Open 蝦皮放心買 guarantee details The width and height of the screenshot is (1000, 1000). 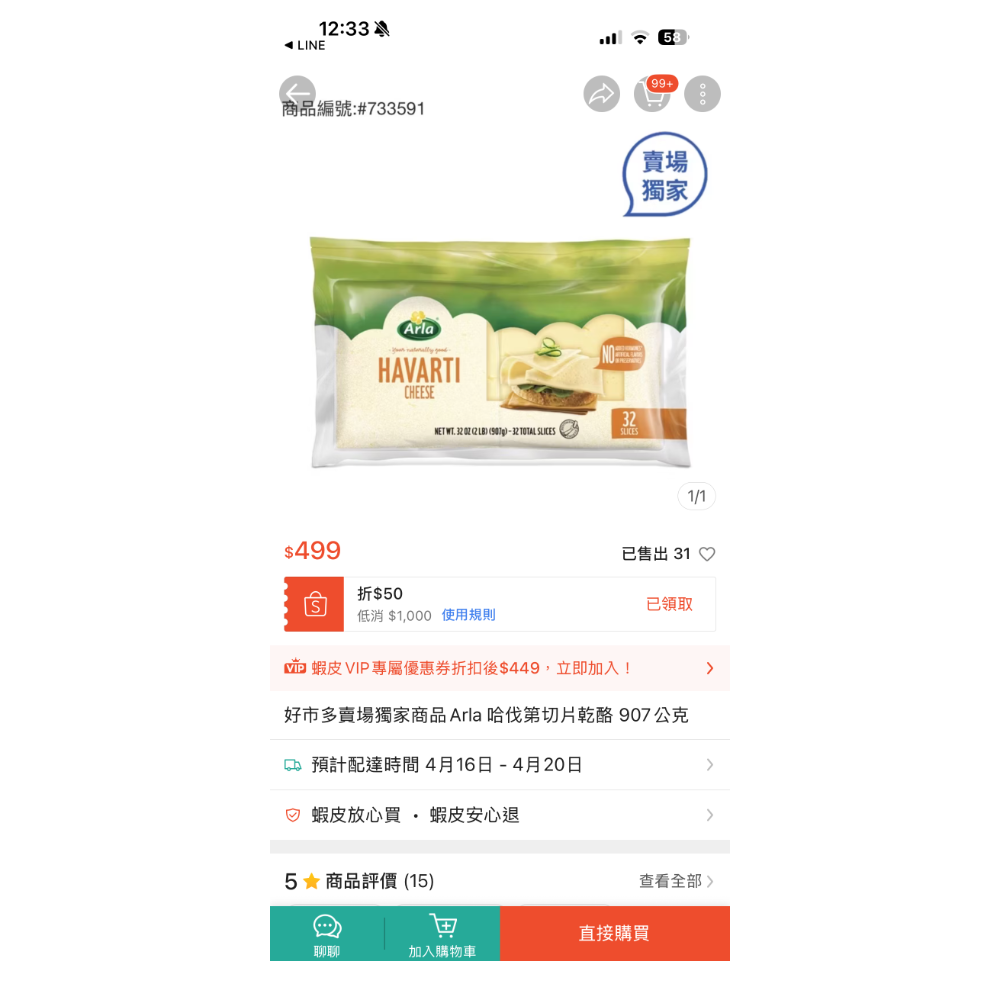click(x=500, y=815)
